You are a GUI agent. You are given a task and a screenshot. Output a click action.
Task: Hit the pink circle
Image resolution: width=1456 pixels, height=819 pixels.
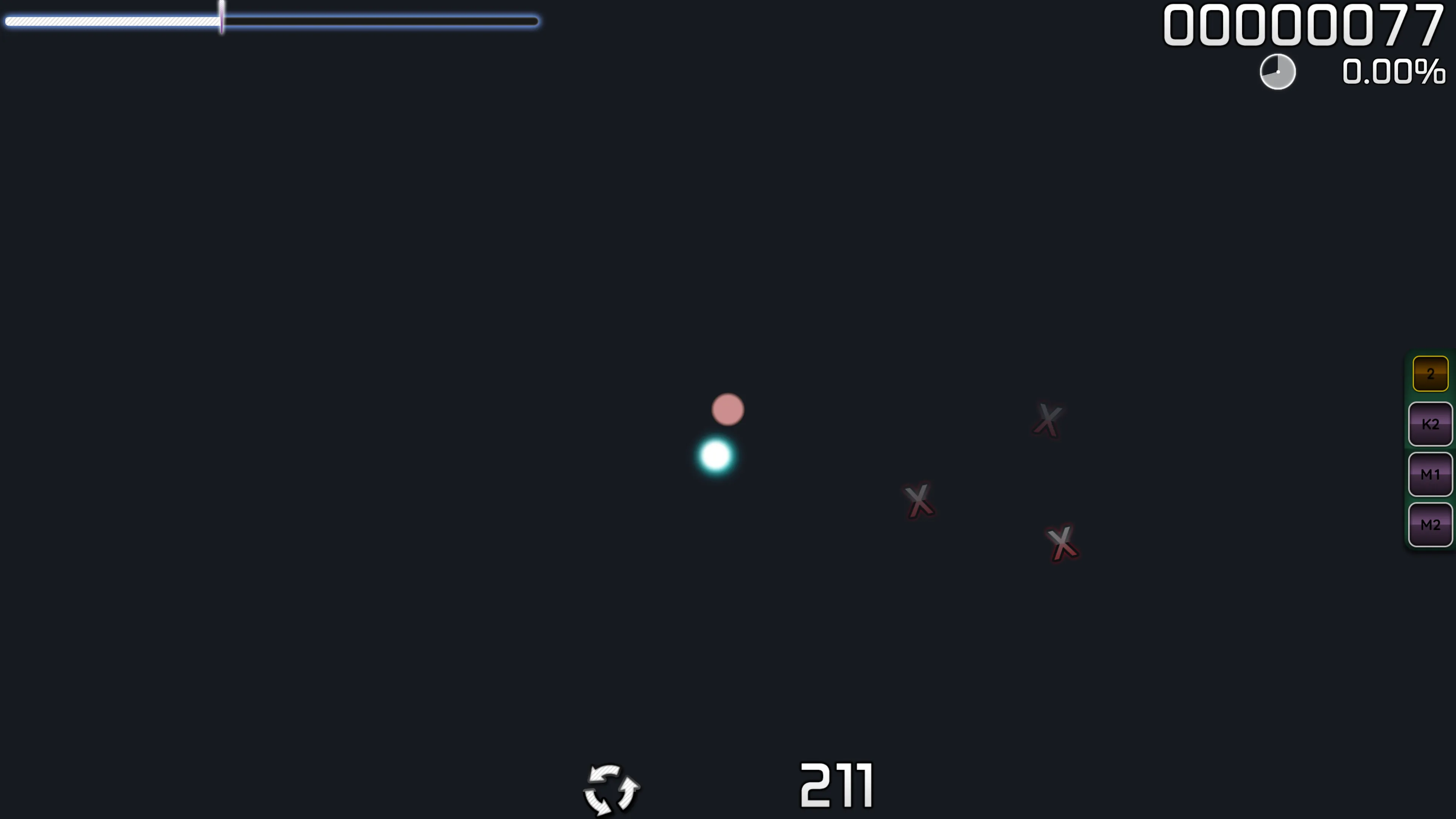point(728,409)
